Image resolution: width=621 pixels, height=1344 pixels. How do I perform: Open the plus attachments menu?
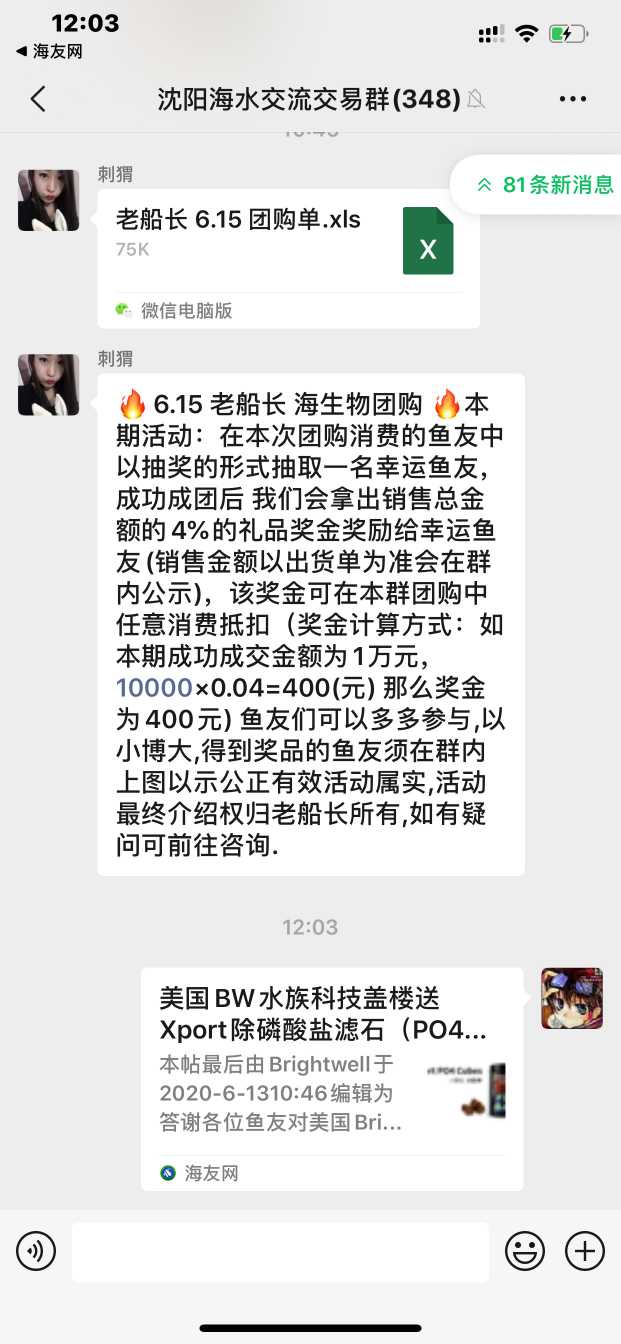[585, 1251]
